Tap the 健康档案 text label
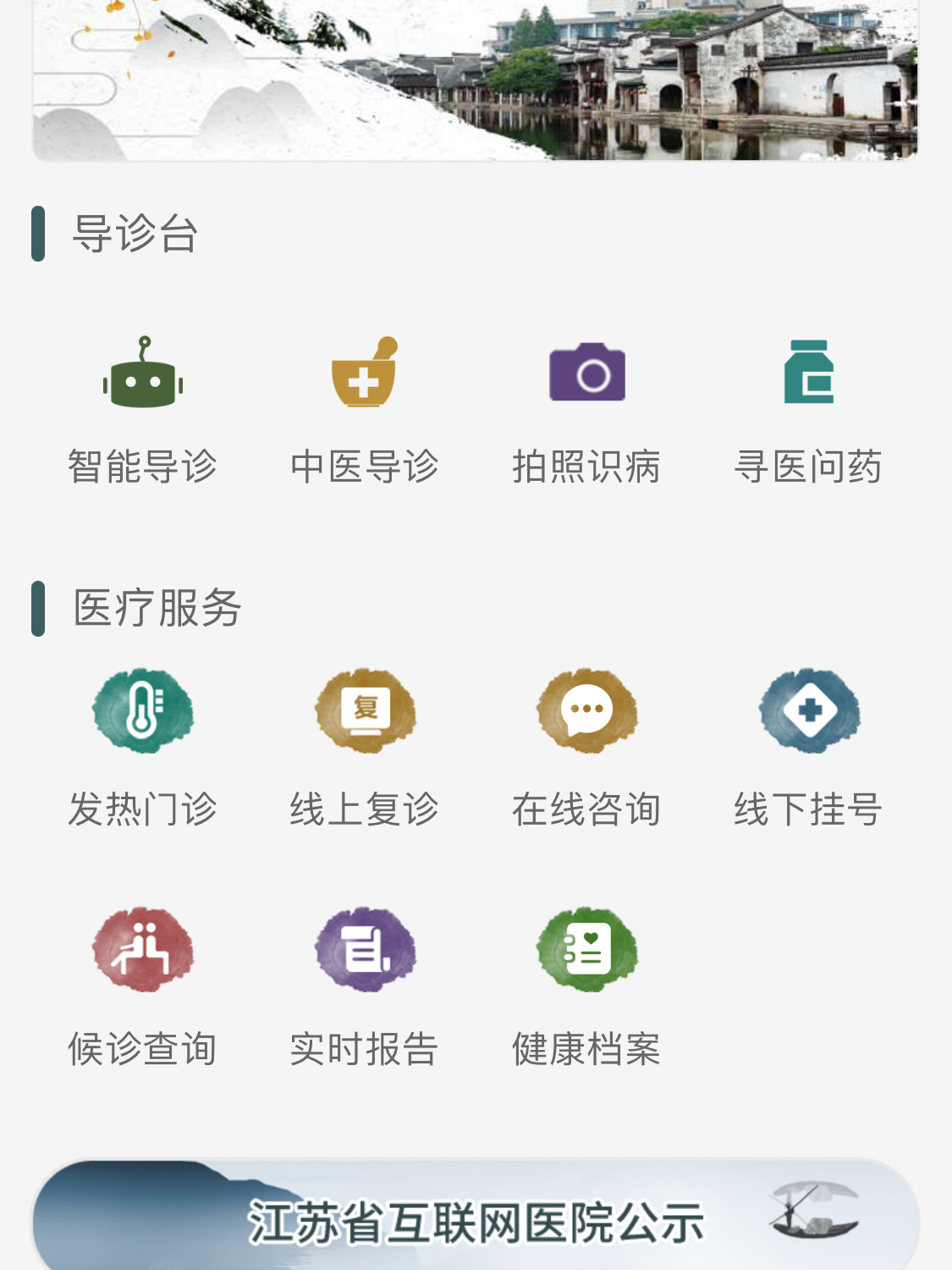 click(x=587, y=1050)
